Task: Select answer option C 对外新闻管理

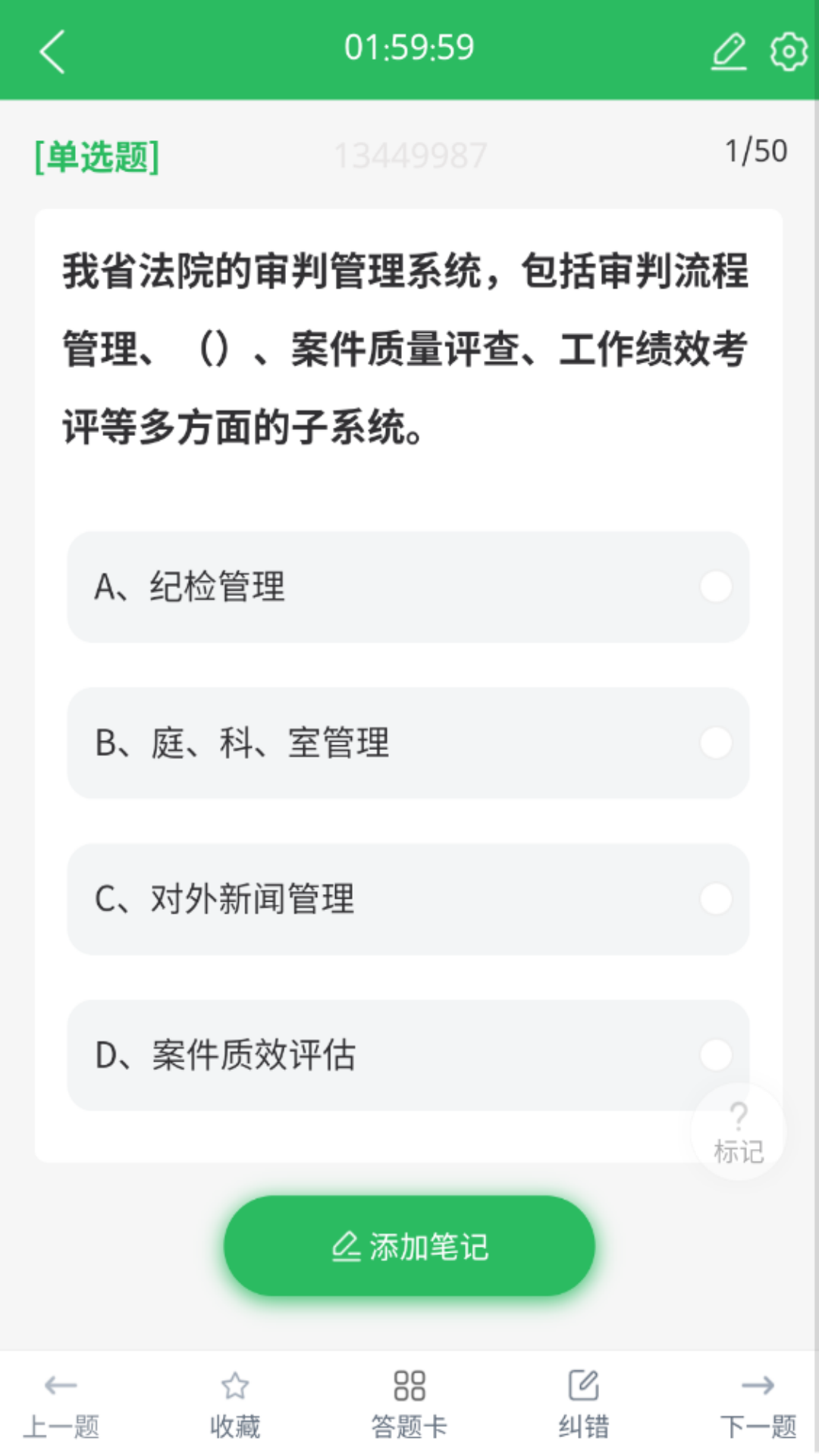Action: tap(409, 899)
